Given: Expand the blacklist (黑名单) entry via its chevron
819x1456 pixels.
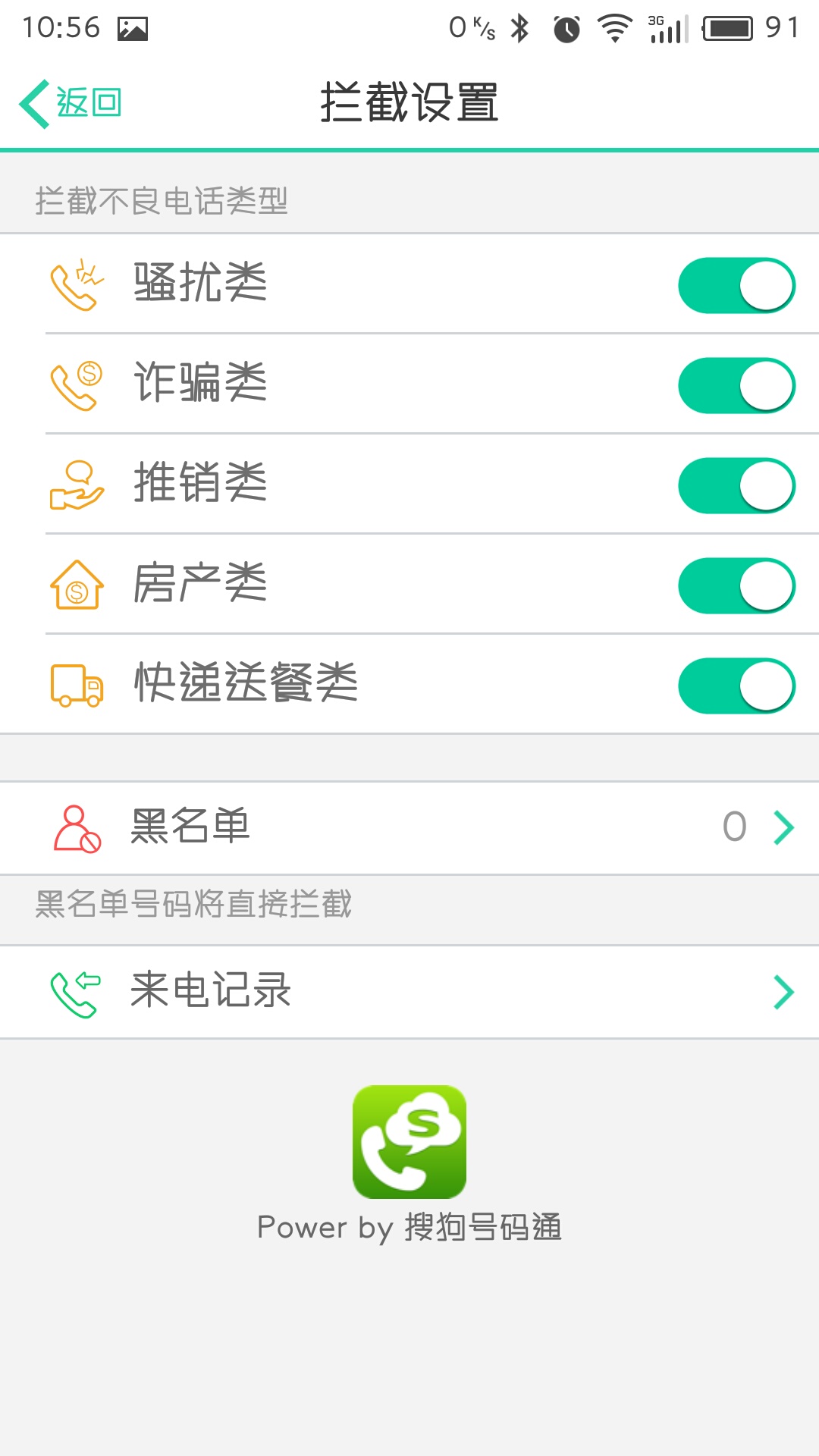Looking at the screenshot, I should (x=783, y=829).
